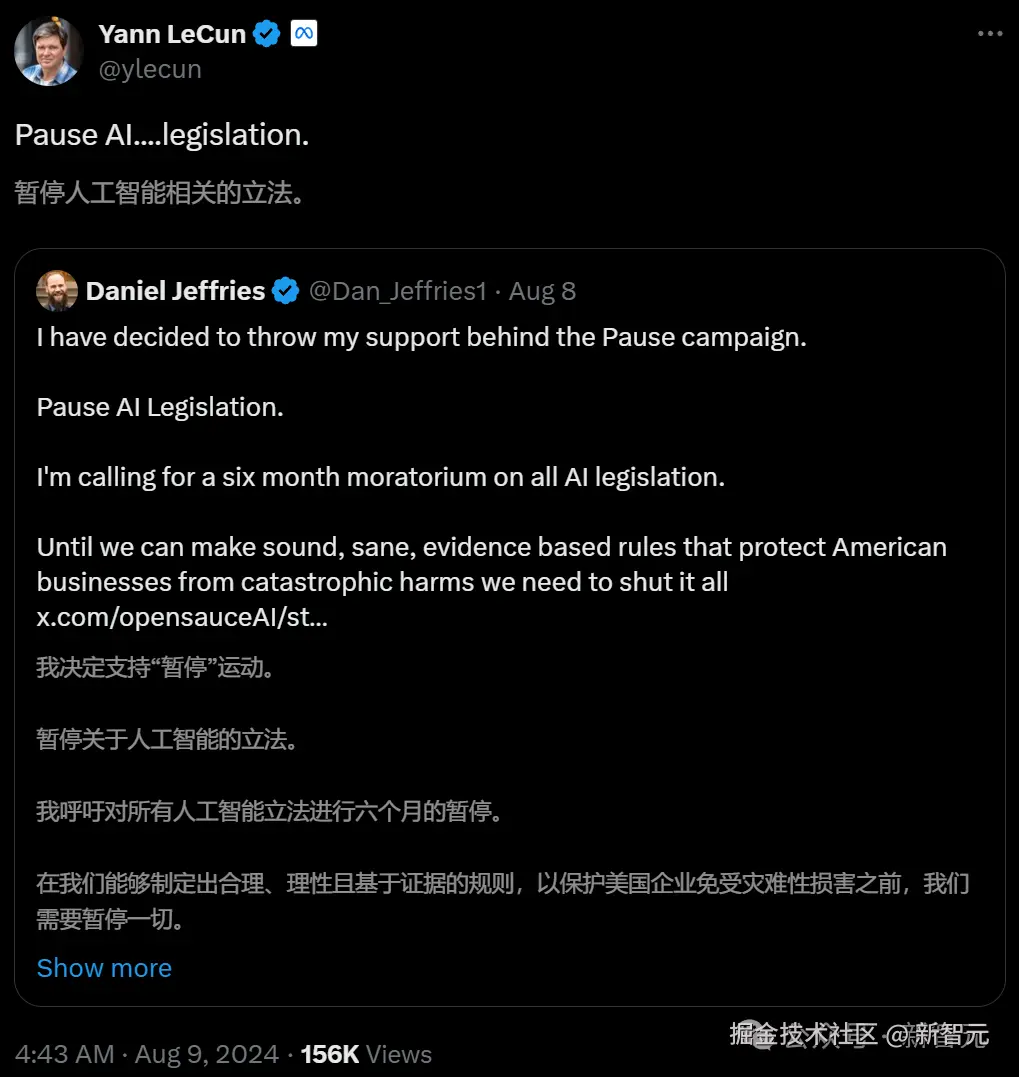1019x1077 pixels.
Task: Open Yann LeCun's profile picture
Action: (x=48, y=51)
